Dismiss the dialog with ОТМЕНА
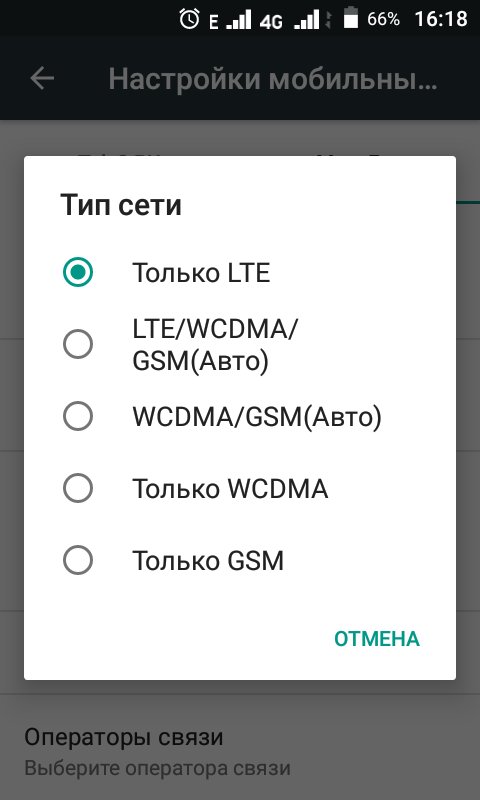This screenshot has height=800, width=480. pos(376,639)
